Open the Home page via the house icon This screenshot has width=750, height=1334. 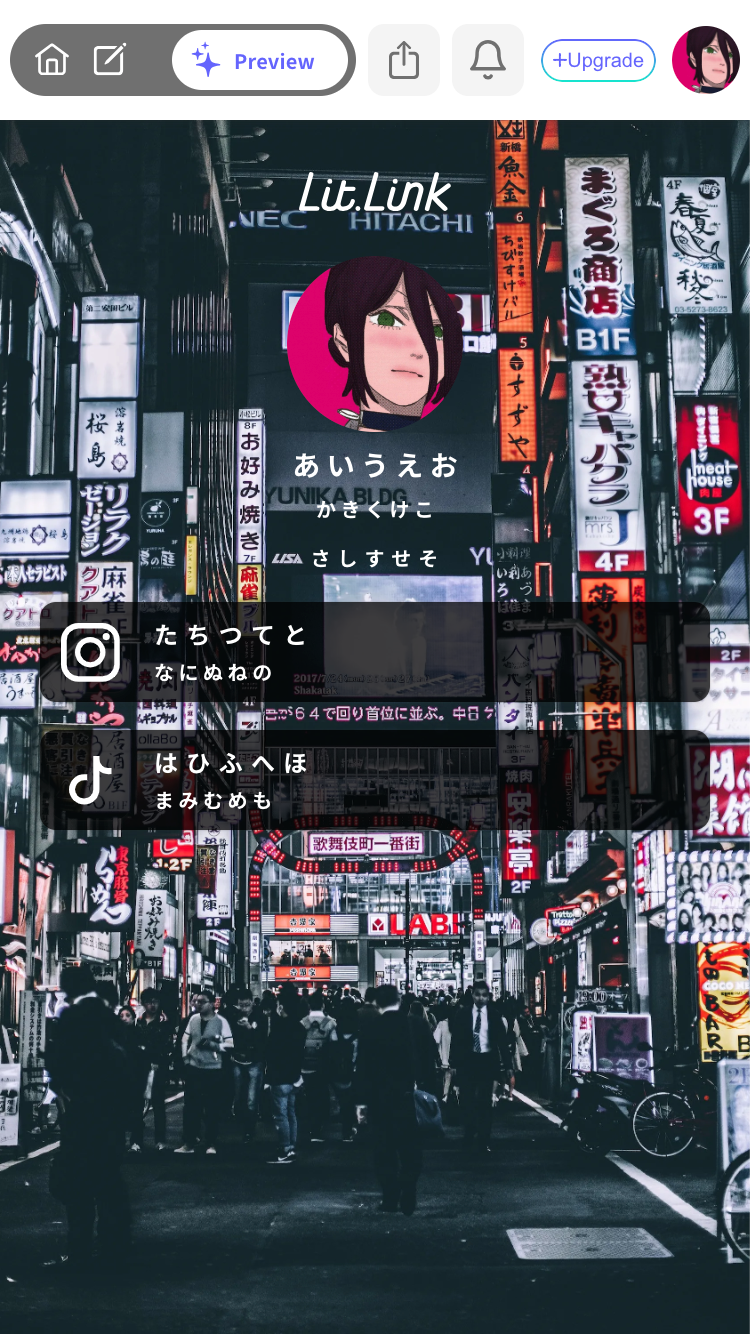[x=51, y=60]
